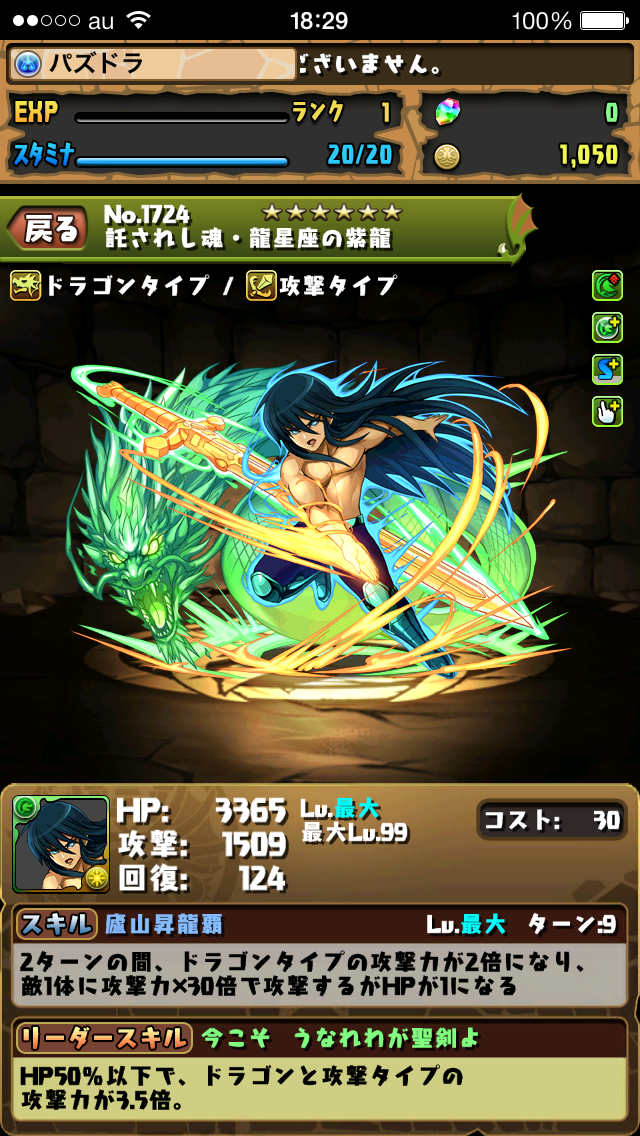This screenshot has width=640, height=1136.
Task: Tap the finger pointer awakening skill icon
Action: (607, 411)
